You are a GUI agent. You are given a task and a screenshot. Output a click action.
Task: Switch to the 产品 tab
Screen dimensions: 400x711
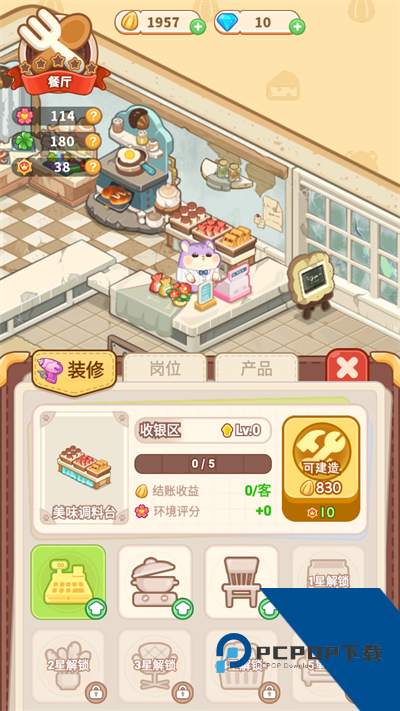256,368
